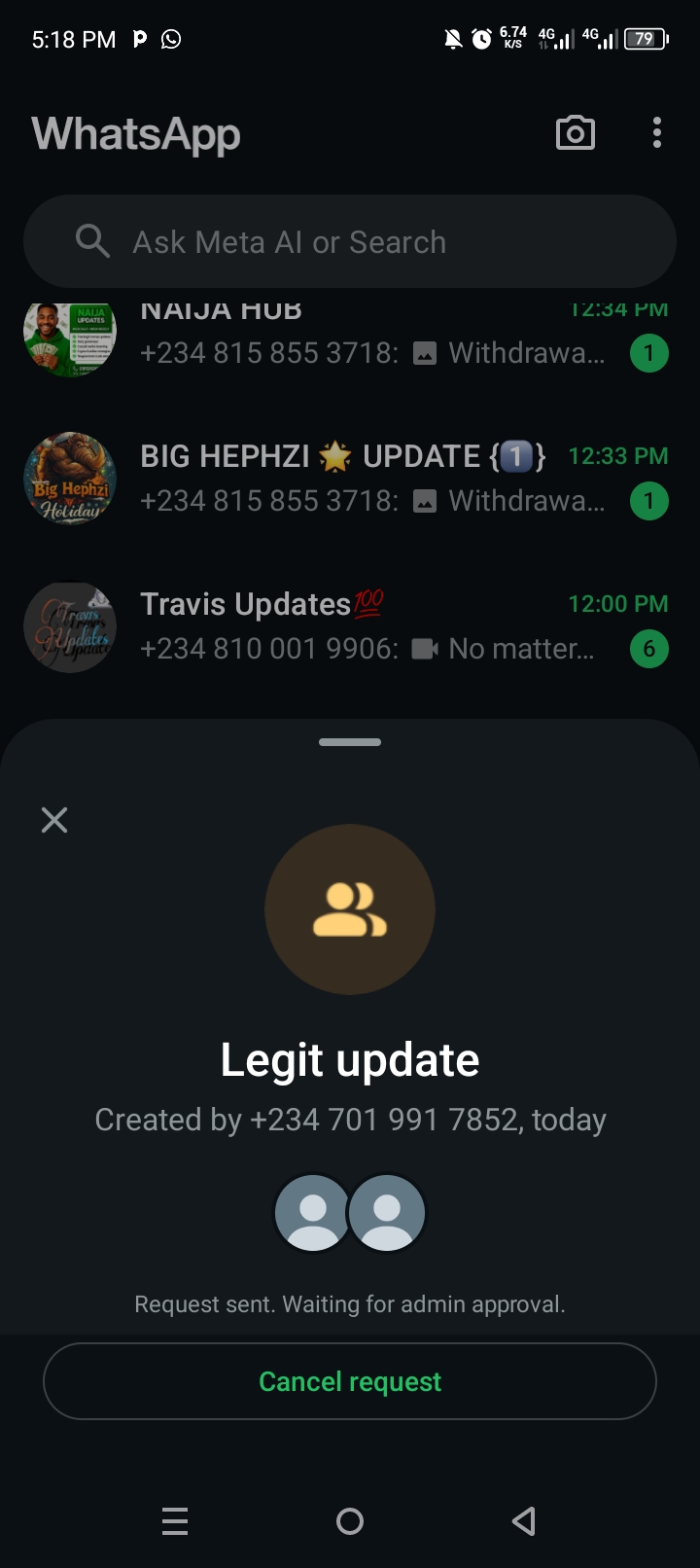
Task: Cancel the group join request
Action: click(350, 1381)
